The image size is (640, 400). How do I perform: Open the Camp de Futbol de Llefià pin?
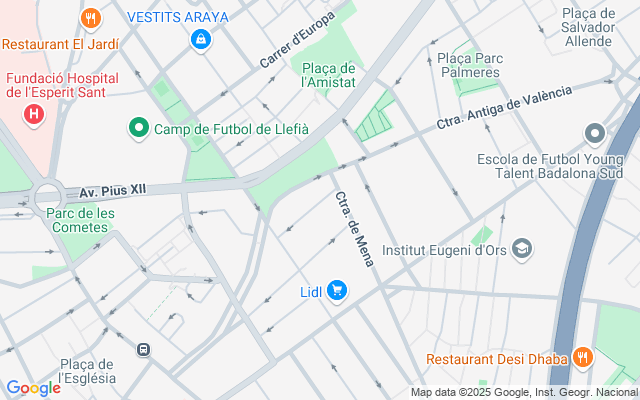pyautogui.click(x=137, y=128)
